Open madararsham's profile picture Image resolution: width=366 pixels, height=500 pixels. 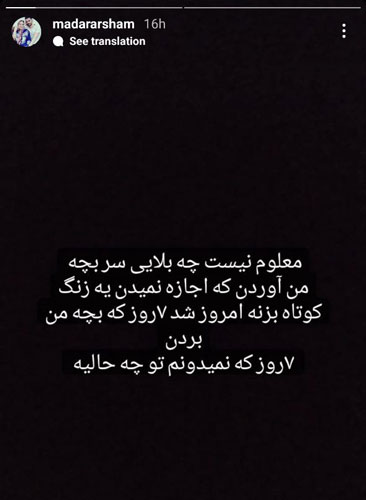click(x=27, y=32)
